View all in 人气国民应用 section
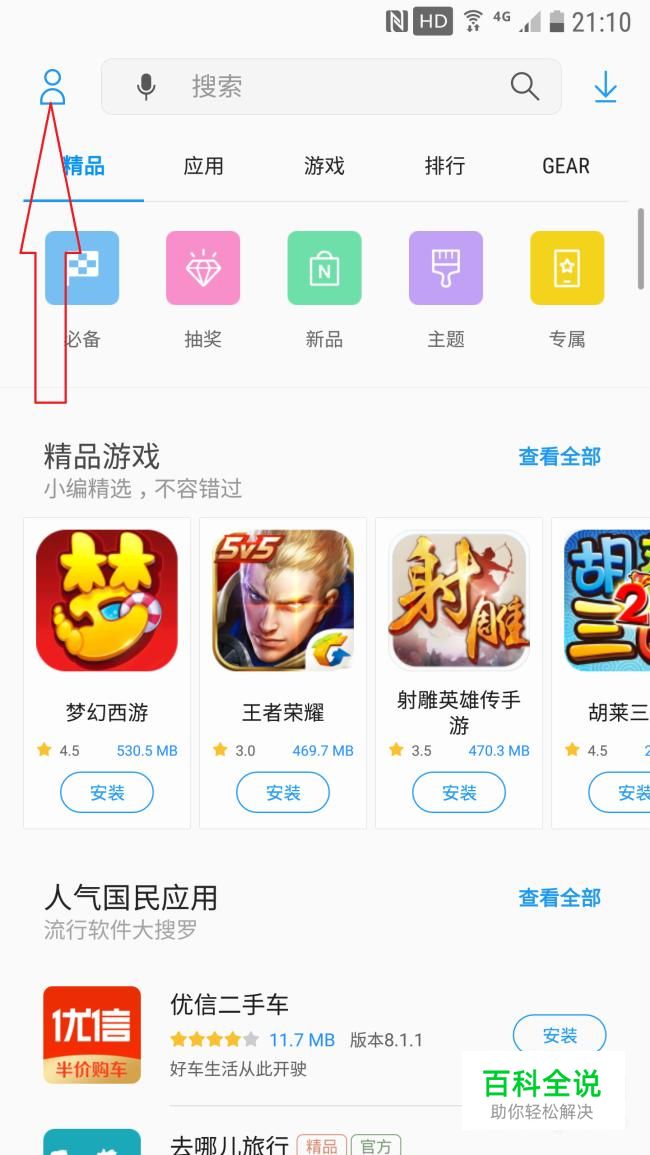 (559, 898)
